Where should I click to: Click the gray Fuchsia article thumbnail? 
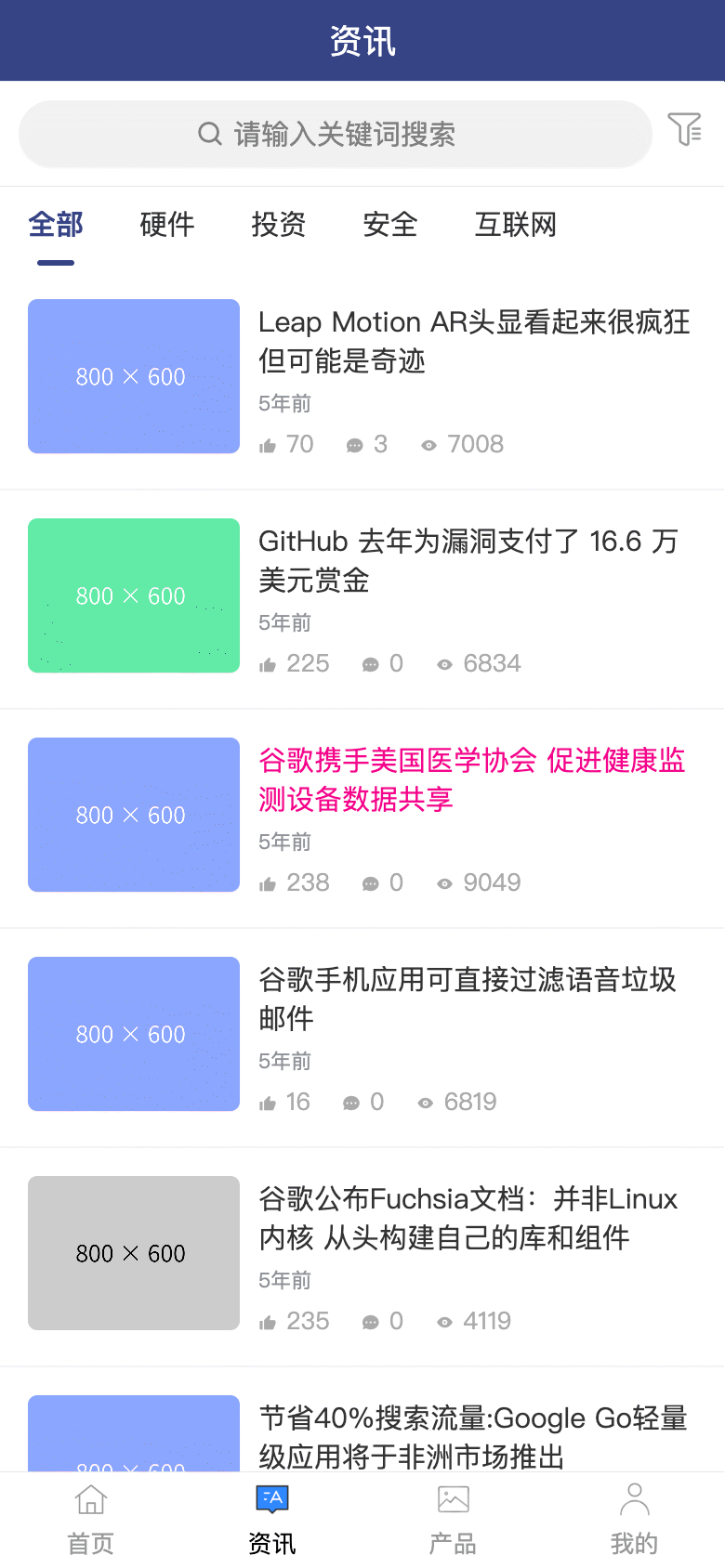click(x=133, y=1253)
